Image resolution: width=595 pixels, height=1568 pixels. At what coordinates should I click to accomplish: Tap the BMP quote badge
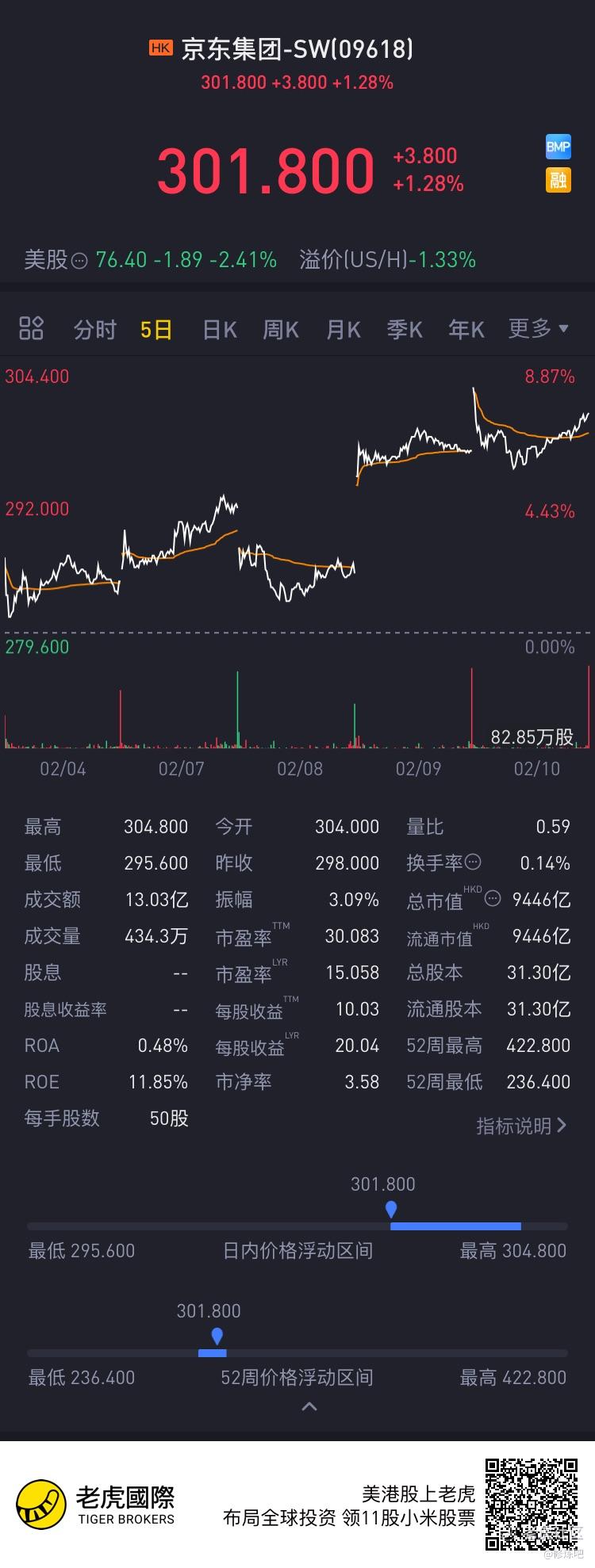pos(559,147)
